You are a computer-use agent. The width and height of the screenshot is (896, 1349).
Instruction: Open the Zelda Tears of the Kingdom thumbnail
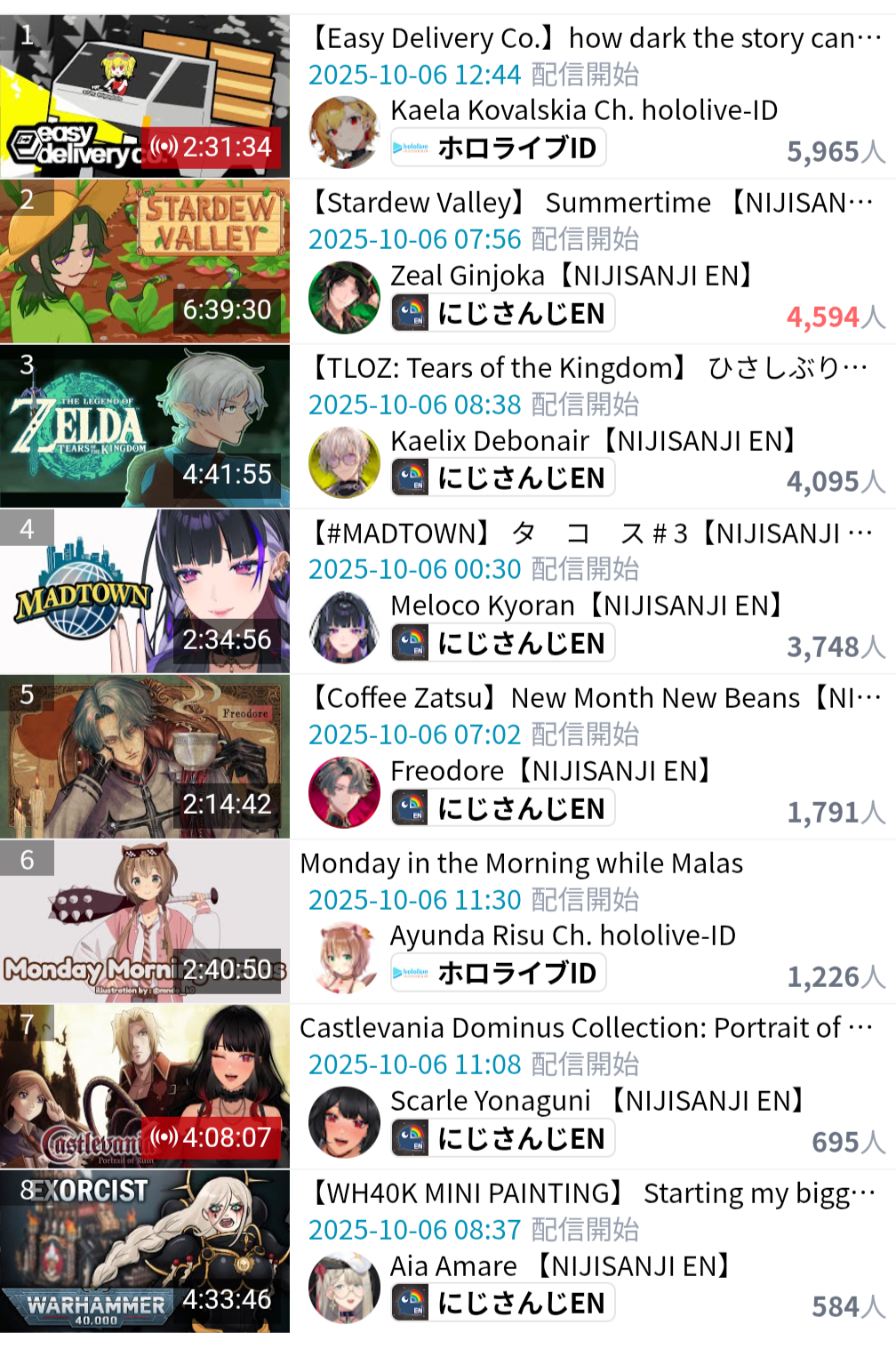tap(145, 426)
